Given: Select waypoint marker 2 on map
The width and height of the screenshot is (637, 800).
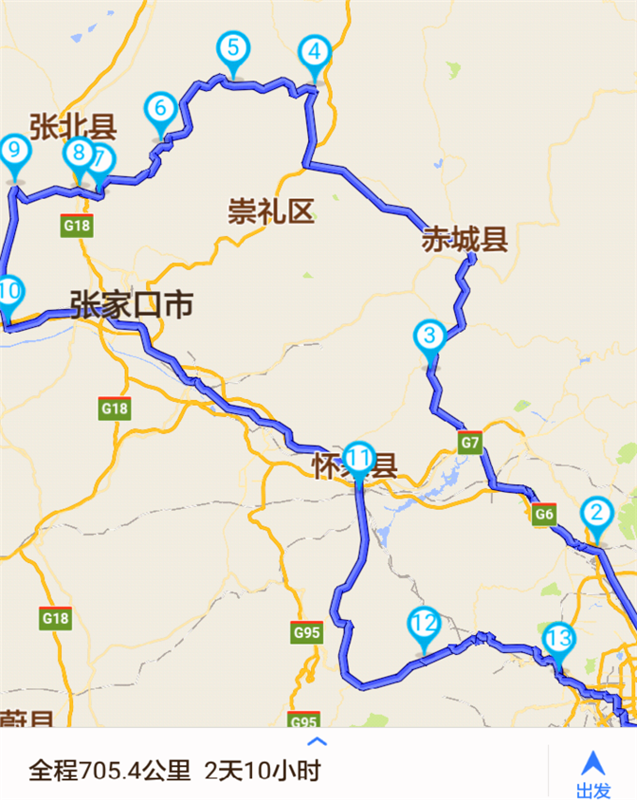Looking at the screenshot, I should [x=596, y=516].
